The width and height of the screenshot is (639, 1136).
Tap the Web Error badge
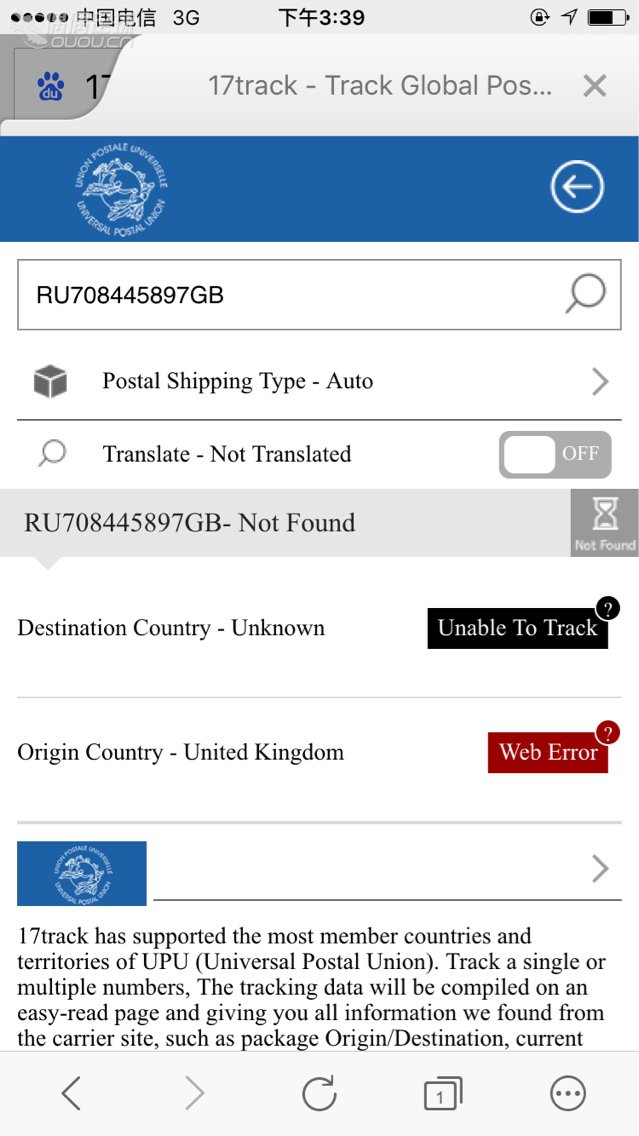pos(548,752)
